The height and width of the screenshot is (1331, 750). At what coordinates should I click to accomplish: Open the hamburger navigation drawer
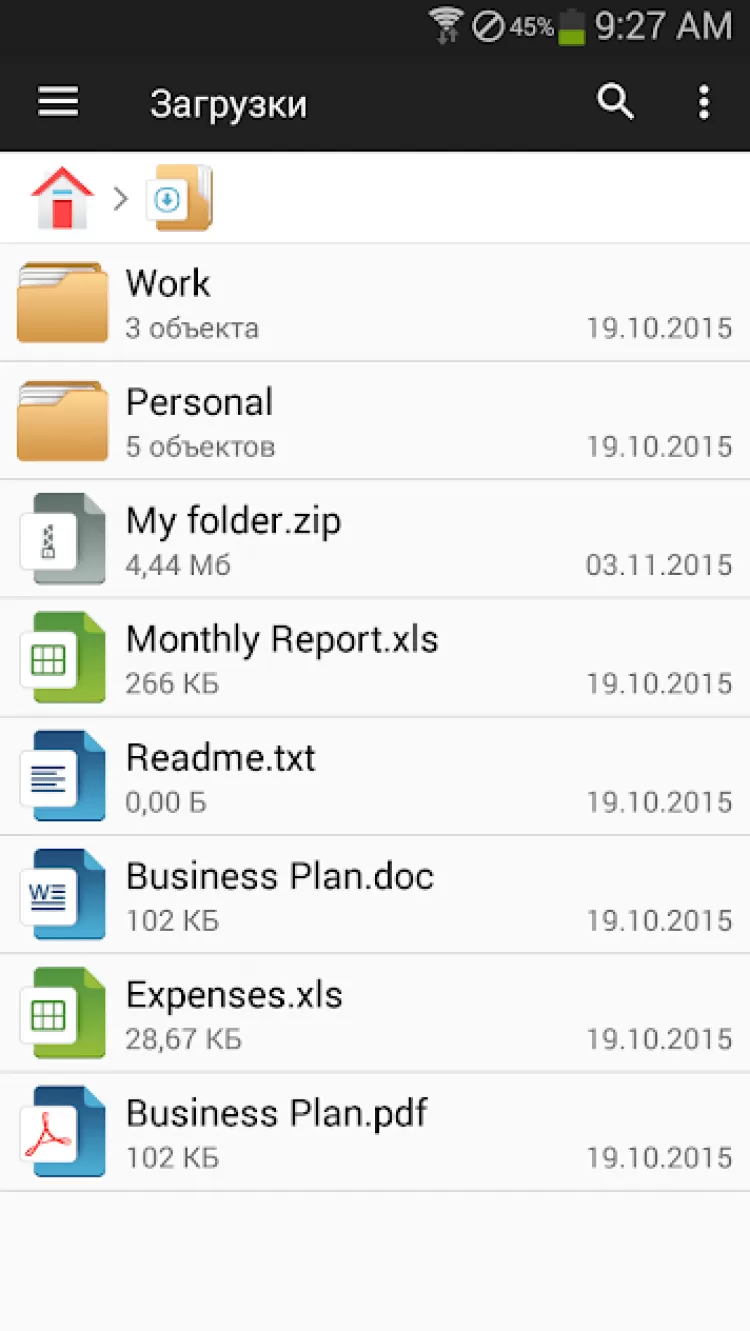tap(58, 102)
